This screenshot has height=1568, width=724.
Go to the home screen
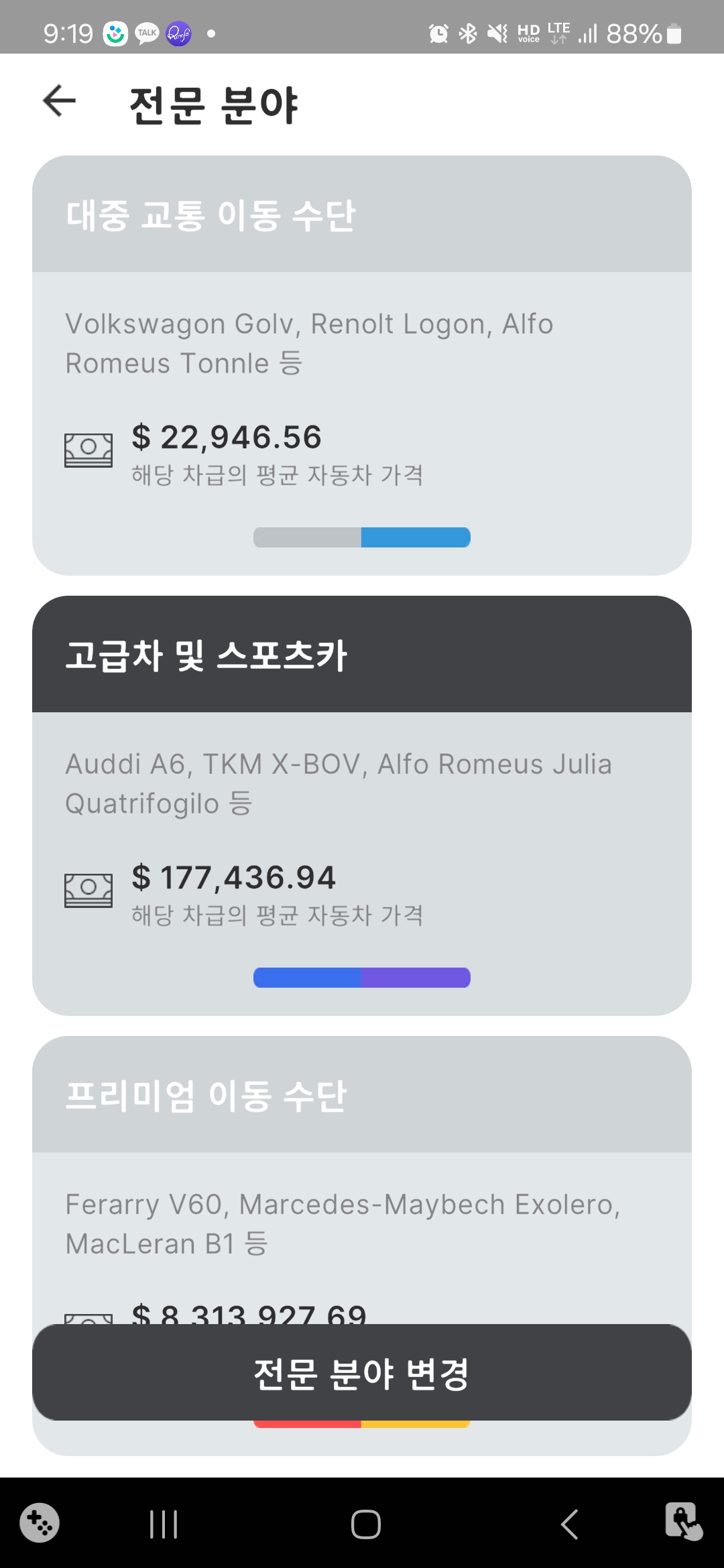pos(366,1524)
